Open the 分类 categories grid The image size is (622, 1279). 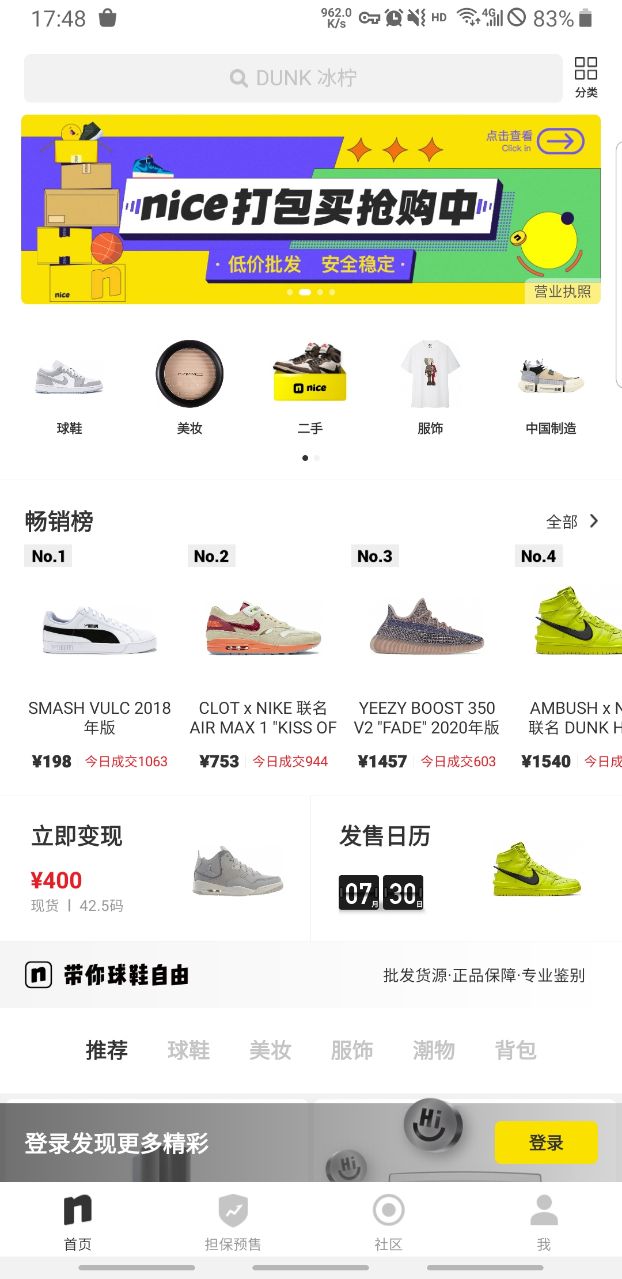(586, 77)
